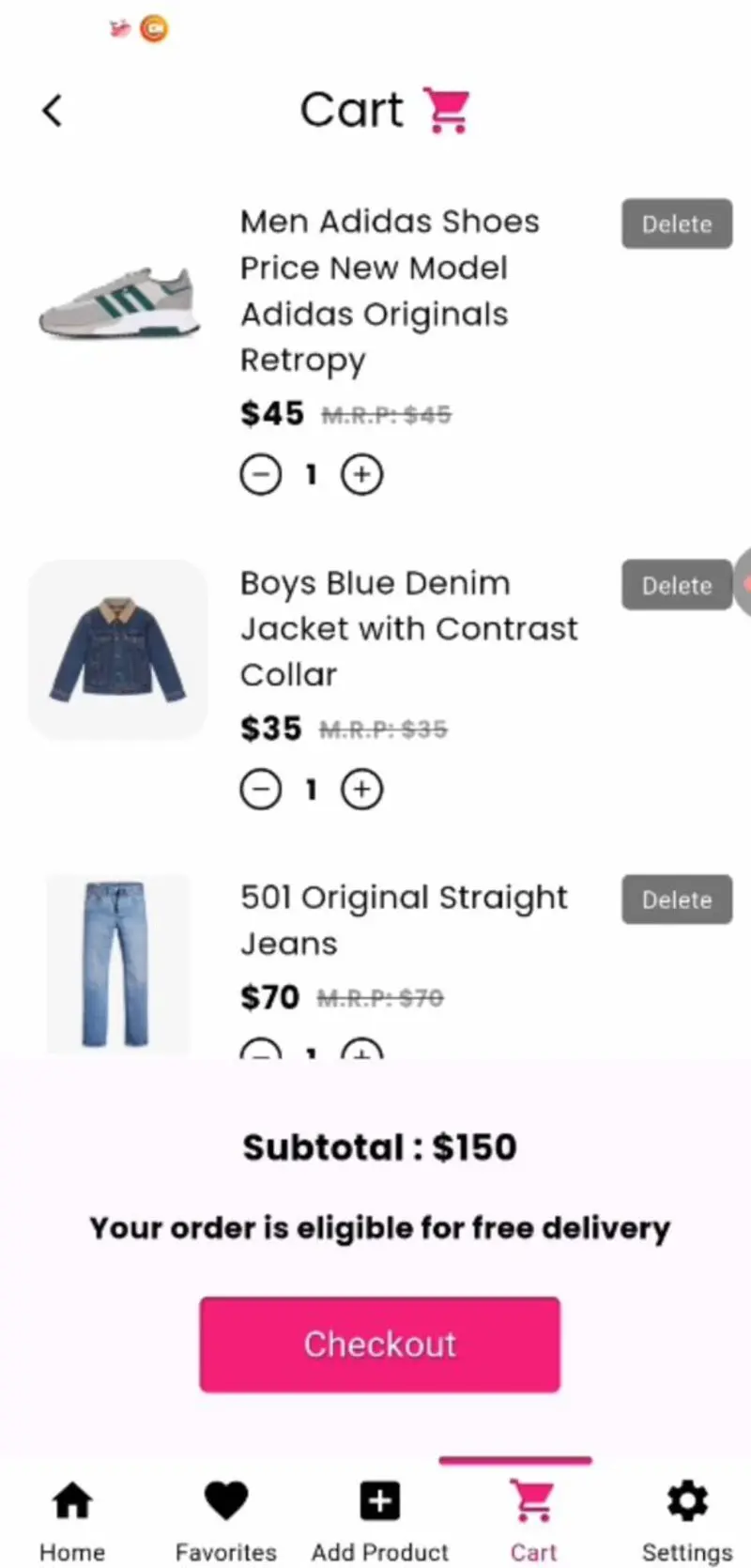
Task: Add one more Boys Blue Denim Jacket
Action: coord(361,789)
